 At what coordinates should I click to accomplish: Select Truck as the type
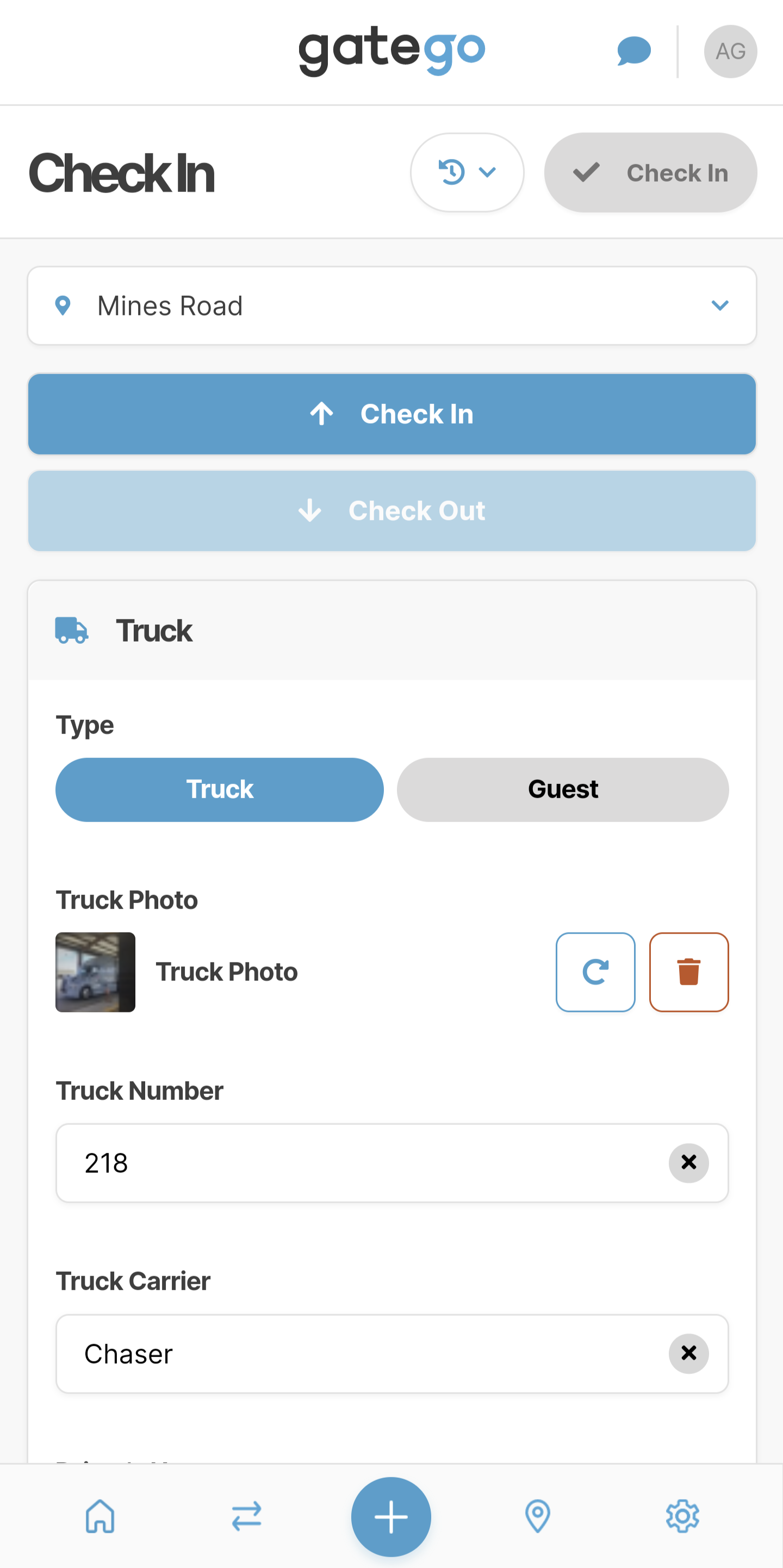click(219, 789)
